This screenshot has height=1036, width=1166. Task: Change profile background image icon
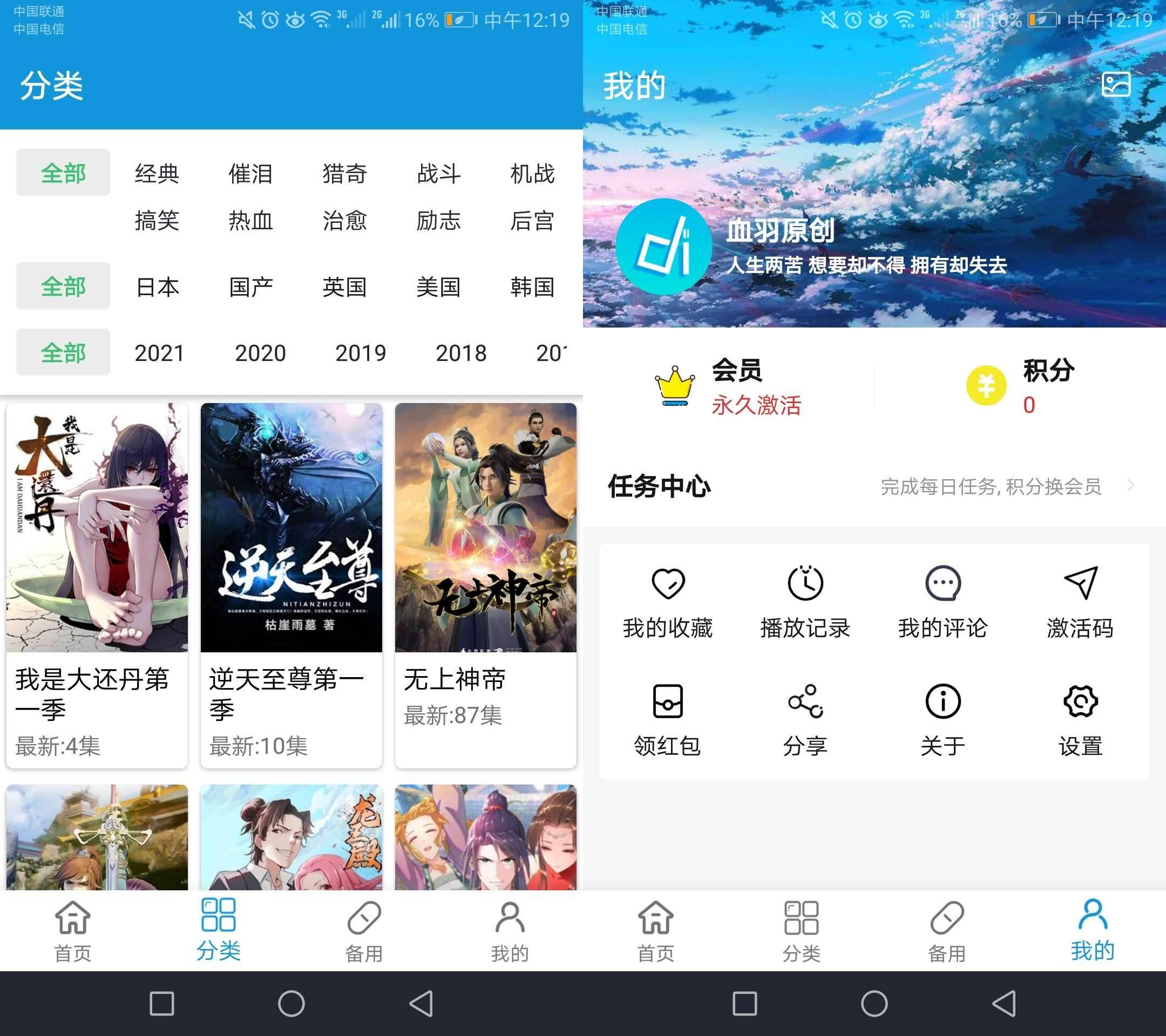(1116, 85)
